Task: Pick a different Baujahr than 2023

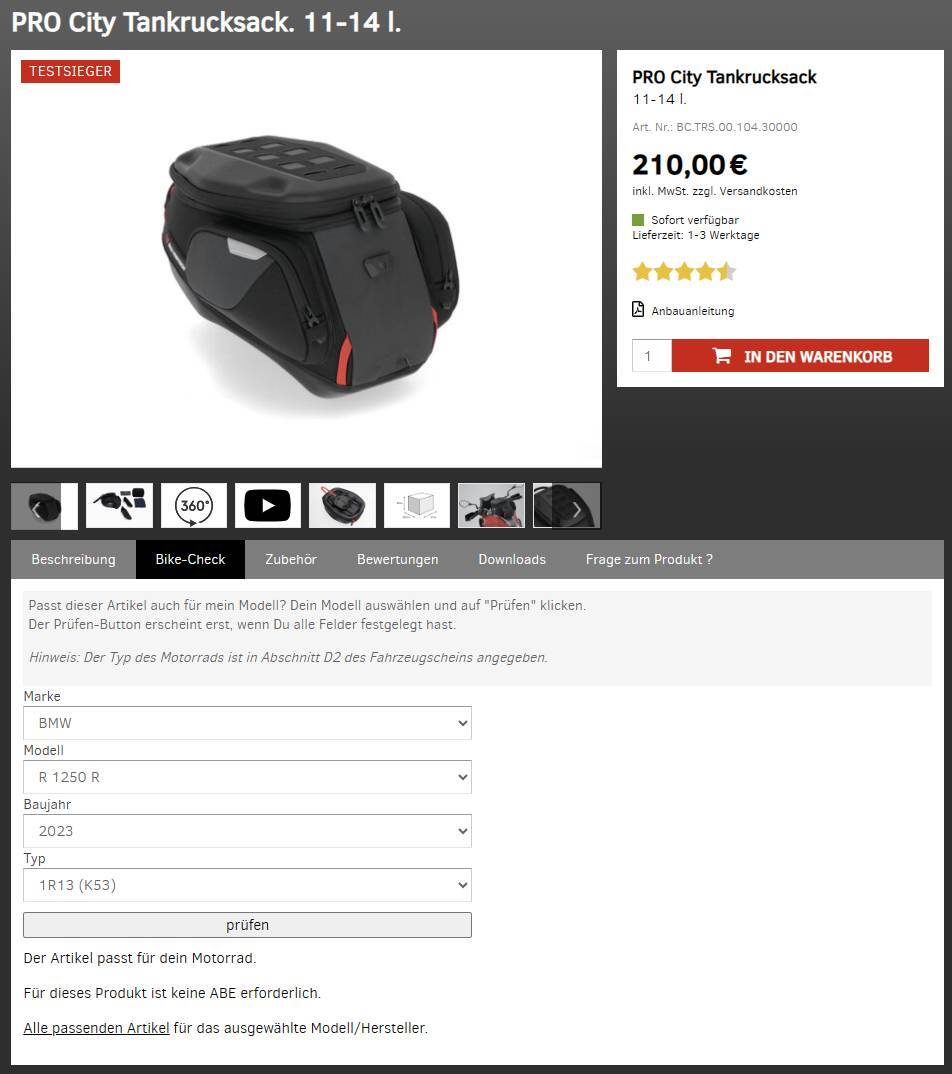Action: click(x=247, y=831)
